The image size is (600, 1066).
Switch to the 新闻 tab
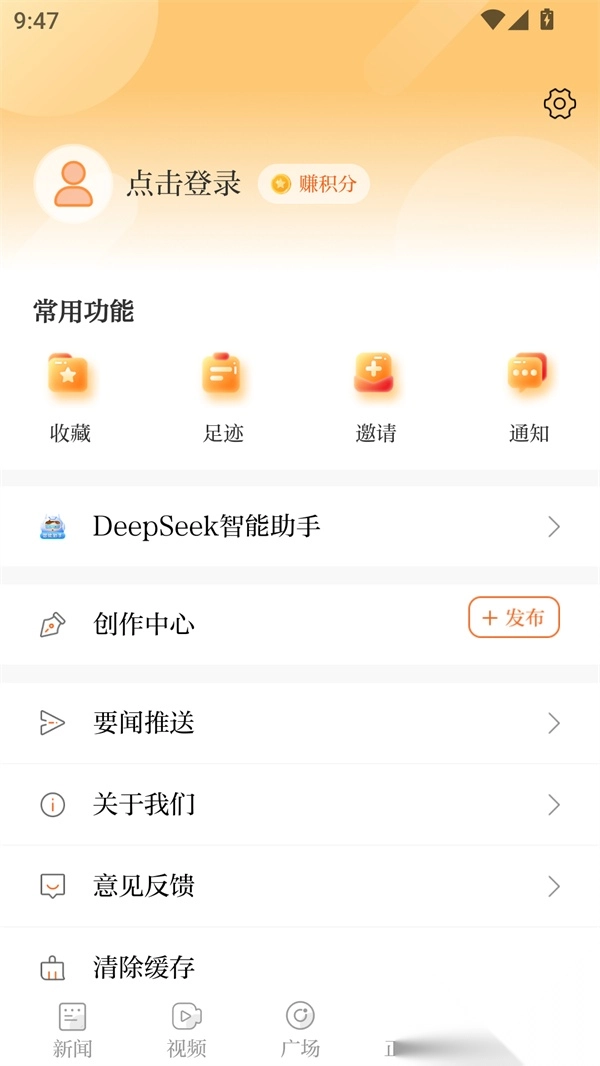72,1030
